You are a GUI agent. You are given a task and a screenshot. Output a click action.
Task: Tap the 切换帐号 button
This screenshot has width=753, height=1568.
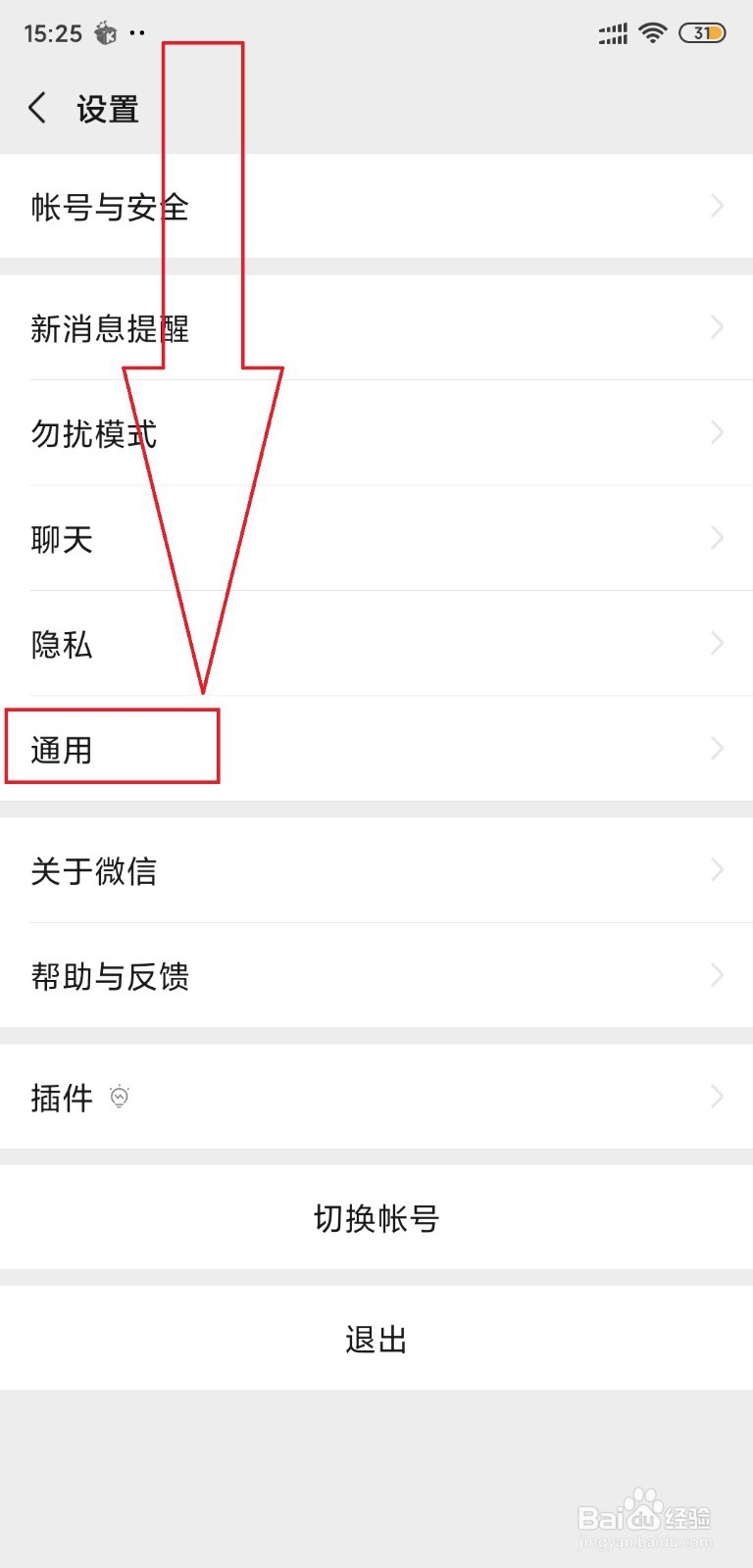click(x=376, y=1218)
